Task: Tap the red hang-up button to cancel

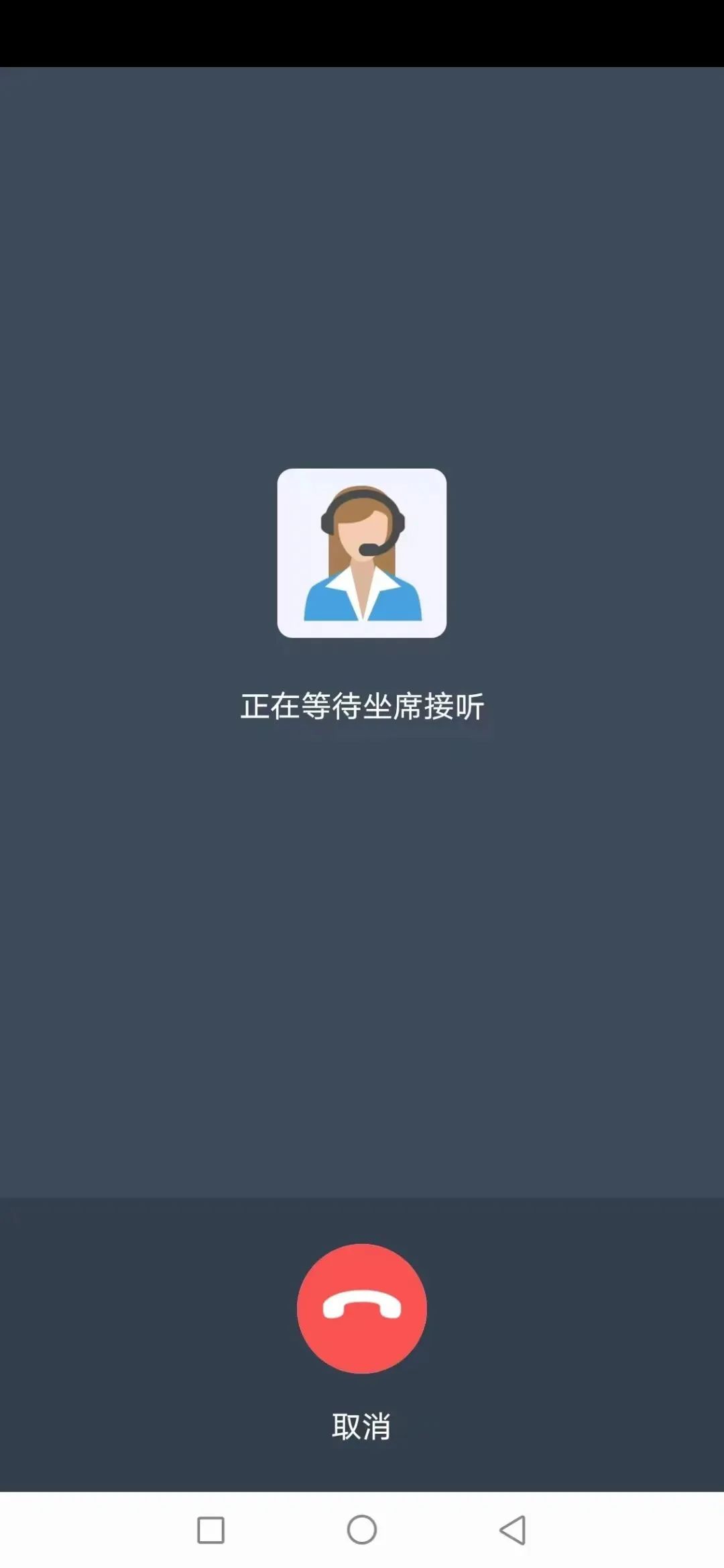Action: pyautogui.click(x=361, y=1308)
